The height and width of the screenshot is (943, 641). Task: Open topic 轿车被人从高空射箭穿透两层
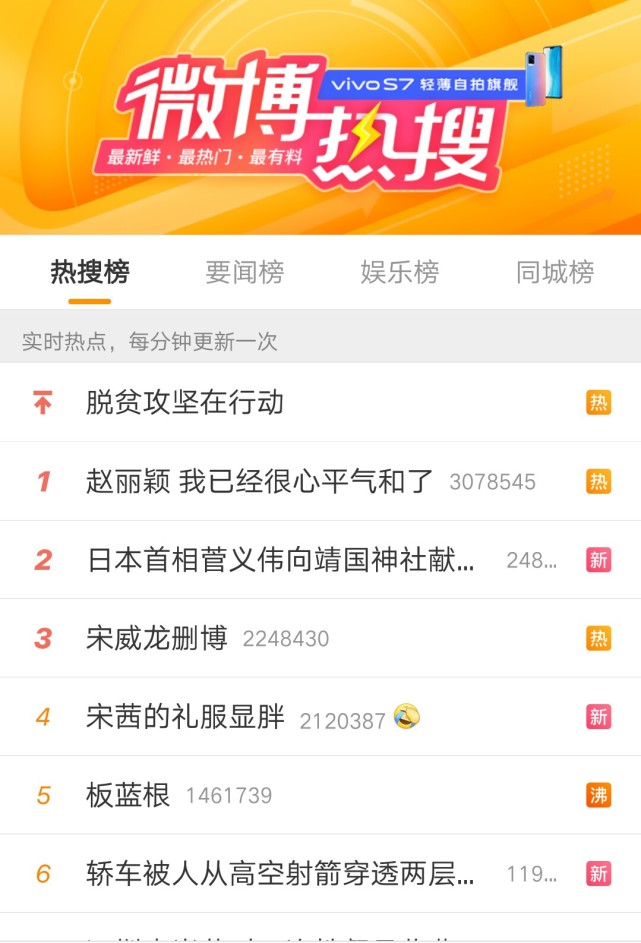(281, 874)
